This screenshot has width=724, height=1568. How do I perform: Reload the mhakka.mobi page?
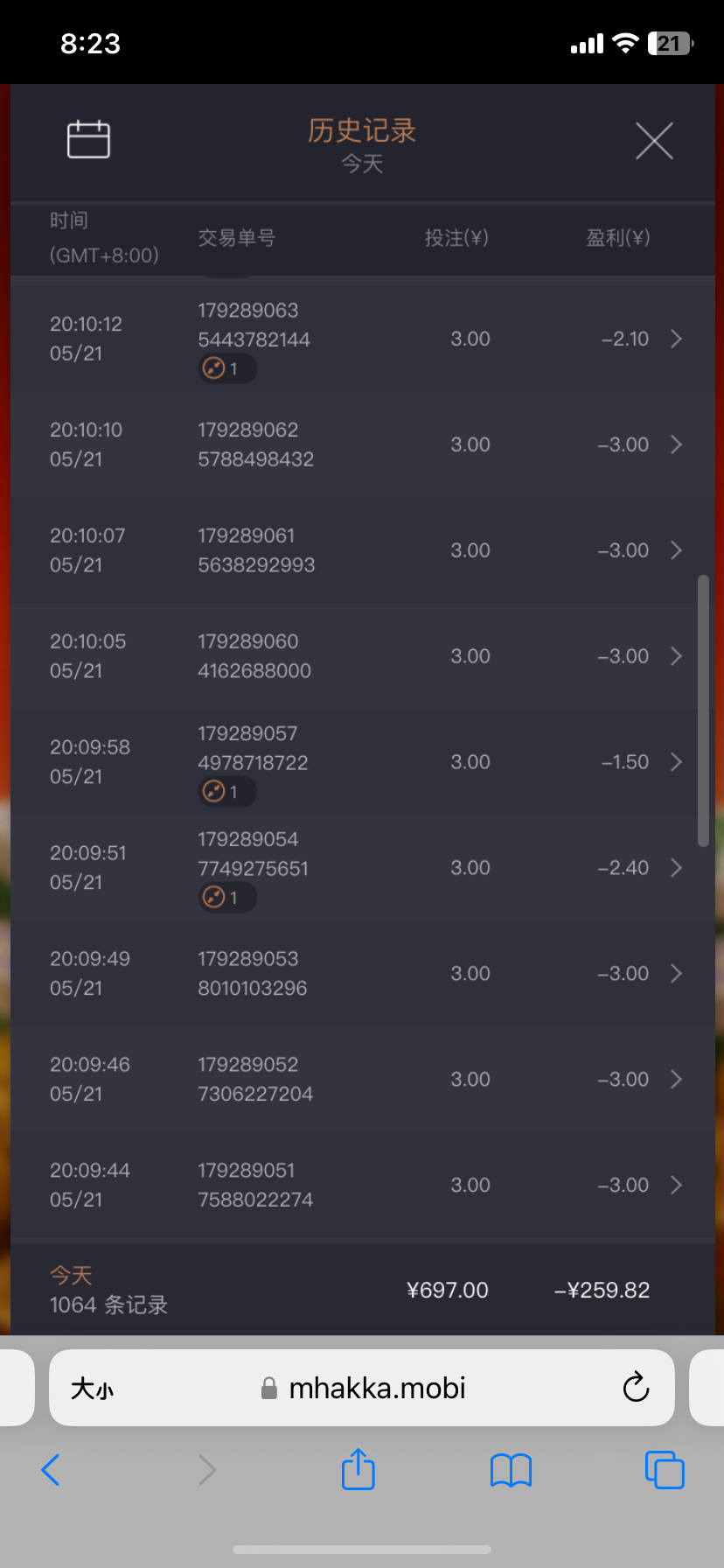pyautogui.click(x=636, y=1387)
